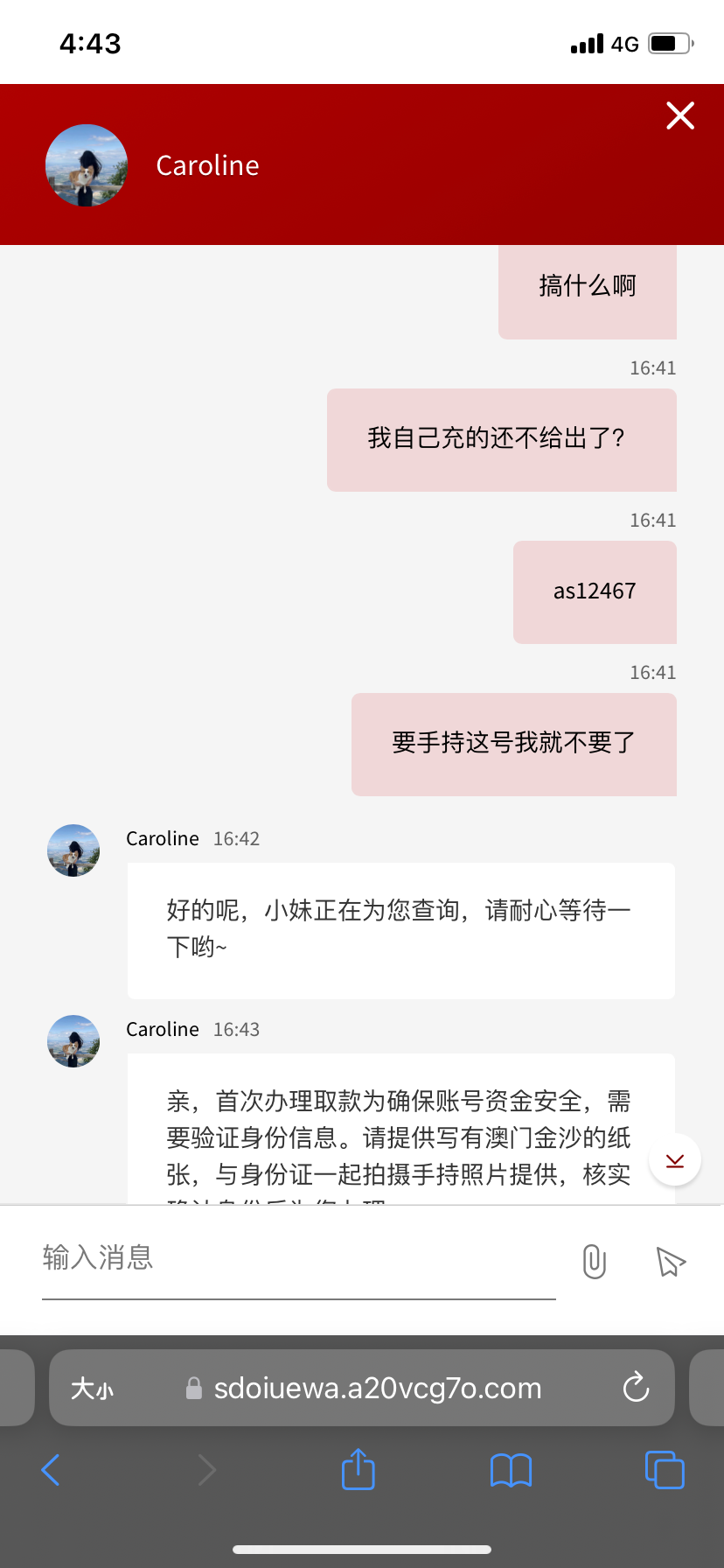Screen dimensions: 724x1568
Task: Open the 大小 page settings menu
Action: 92,1389
